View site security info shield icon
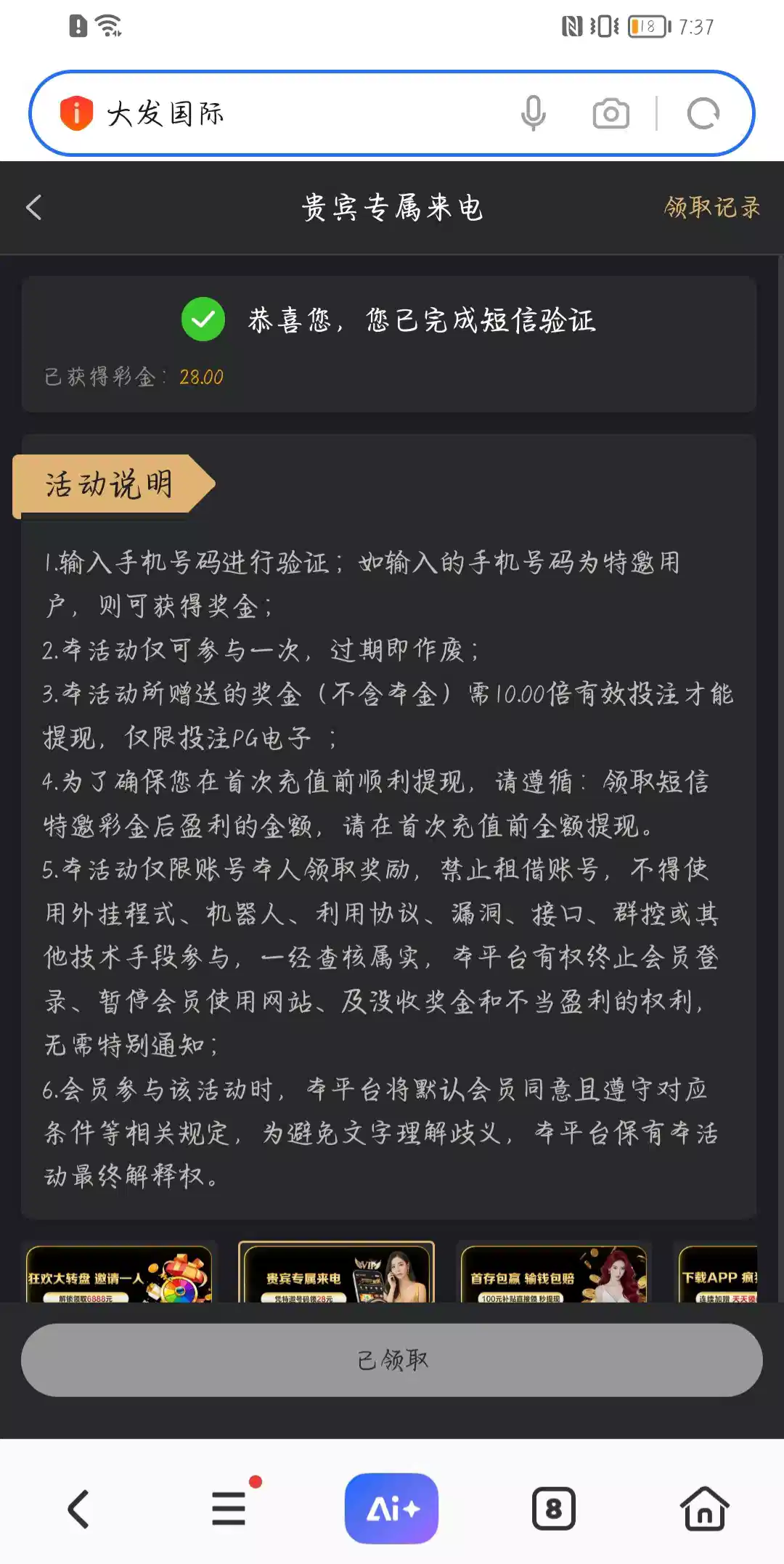 (76, 113)
